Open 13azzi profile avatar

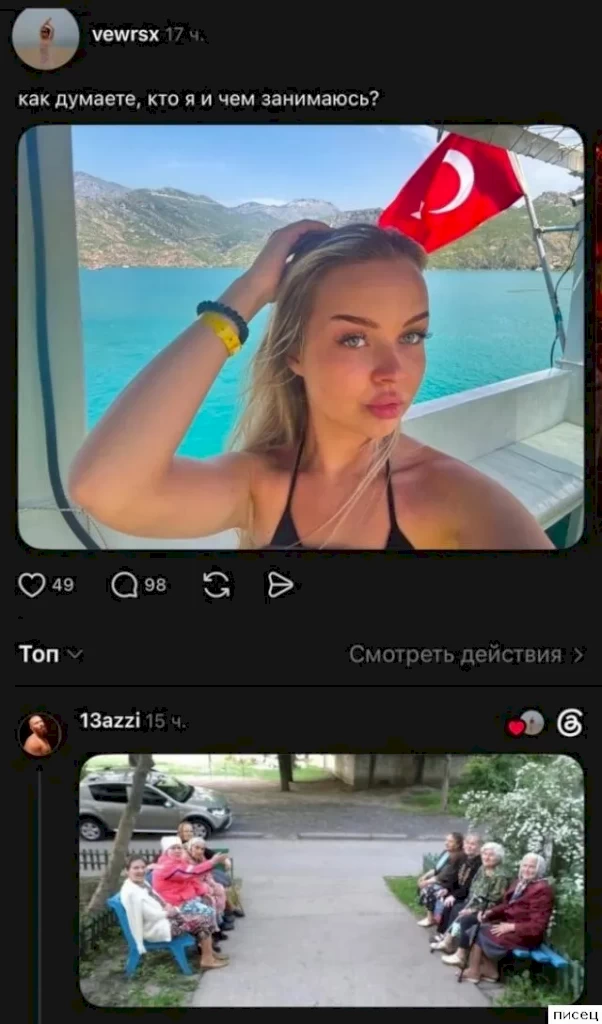click(x=41, y=733)
